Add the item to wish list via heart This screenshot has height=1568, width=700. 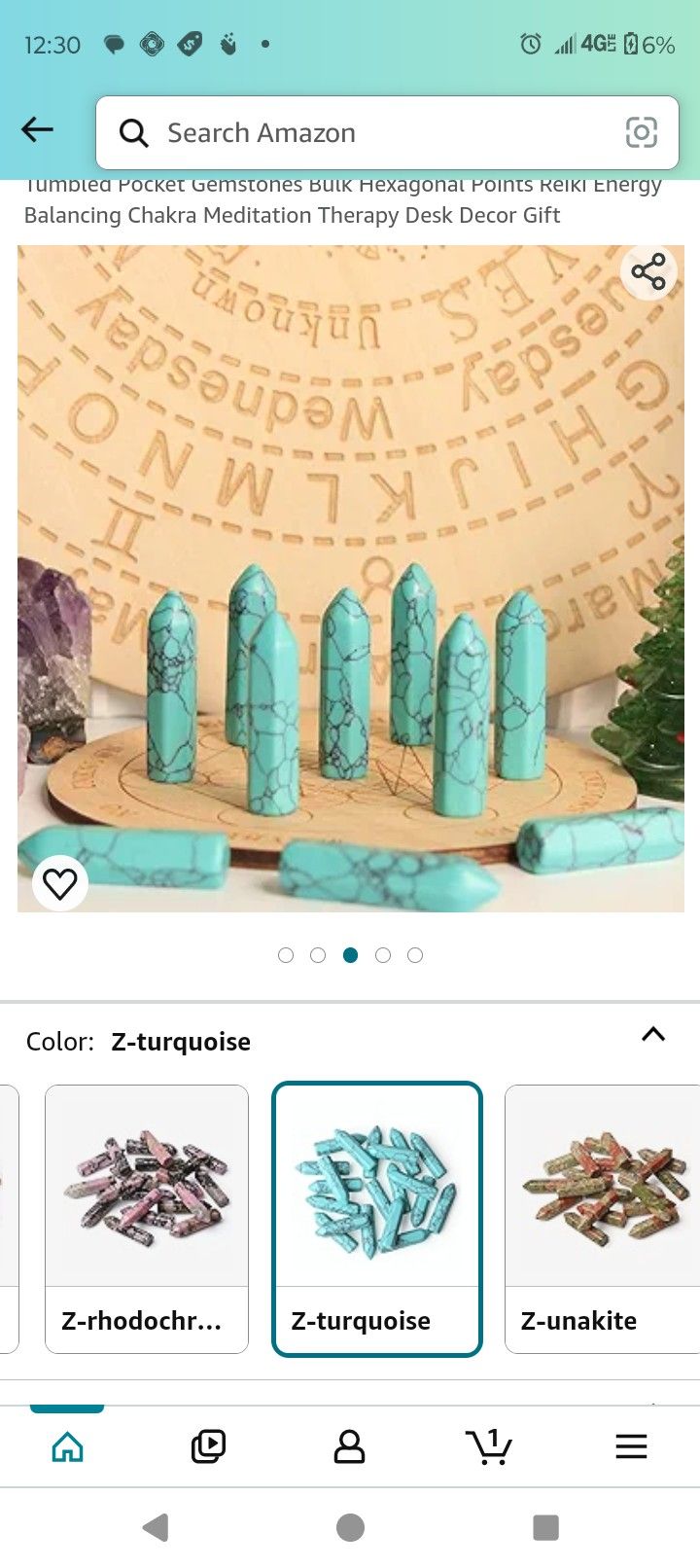60,883
